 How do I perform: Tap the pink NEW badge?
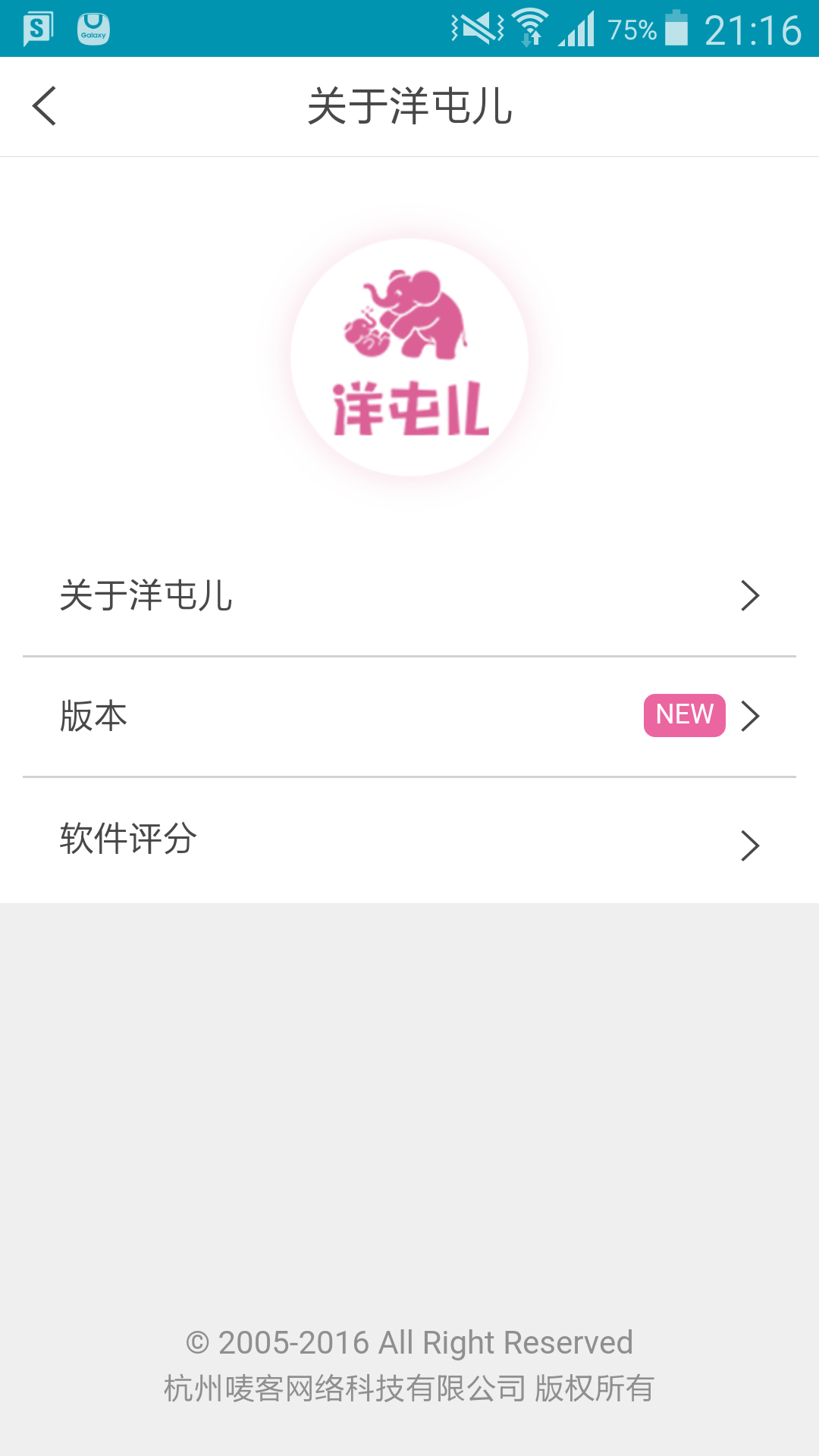click(x=683, y=714)
